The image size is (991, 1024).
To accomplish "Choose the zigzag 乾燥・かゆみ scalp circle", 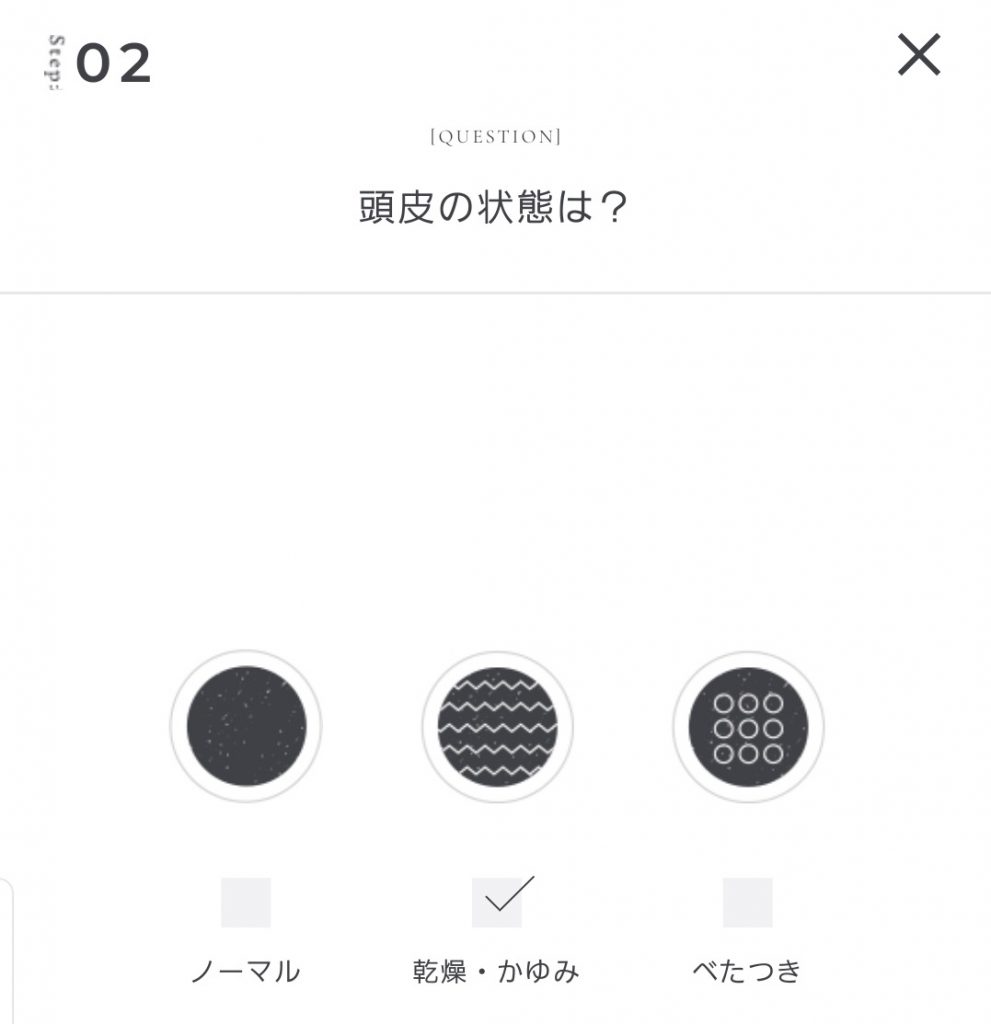I will 497,726.
